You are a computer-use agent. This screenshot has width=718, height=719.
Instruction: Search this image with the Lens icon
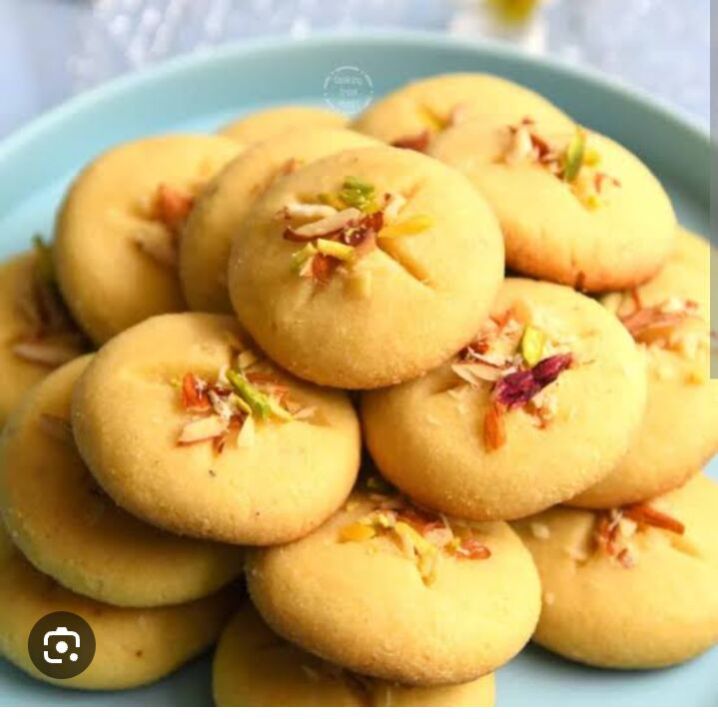(x=61, y=646)
